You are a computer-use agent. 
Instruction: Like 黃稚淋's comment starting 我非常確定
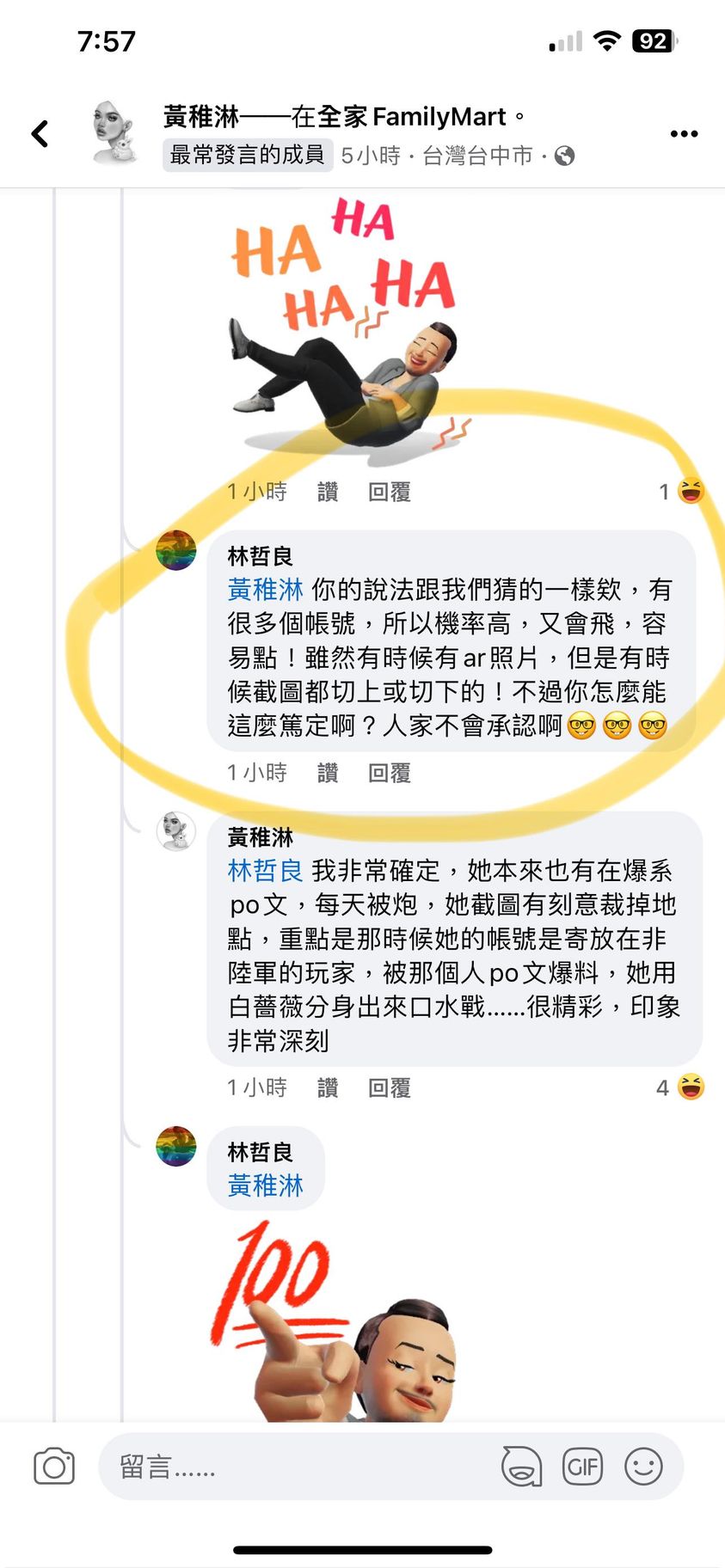[327, 1087]
